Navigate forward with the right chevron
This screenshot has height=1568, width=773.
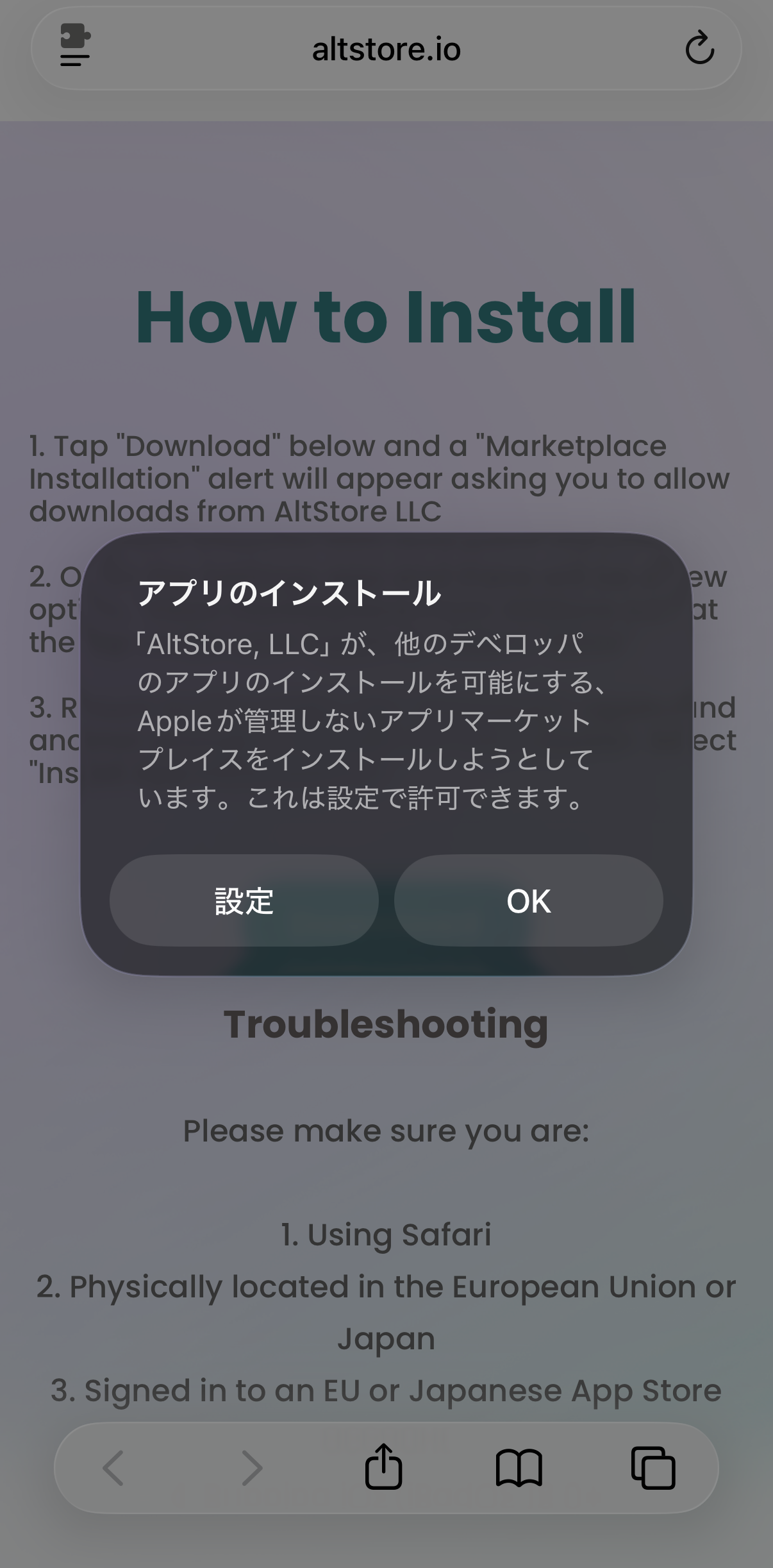[x=251, y=1467]
